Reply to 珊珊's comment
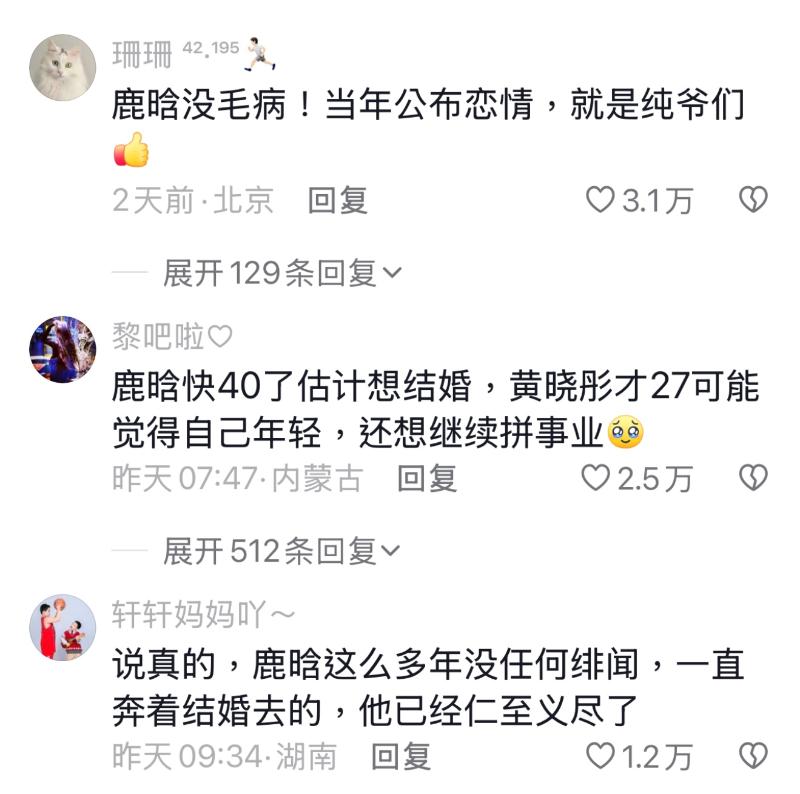 click(338, 201)
